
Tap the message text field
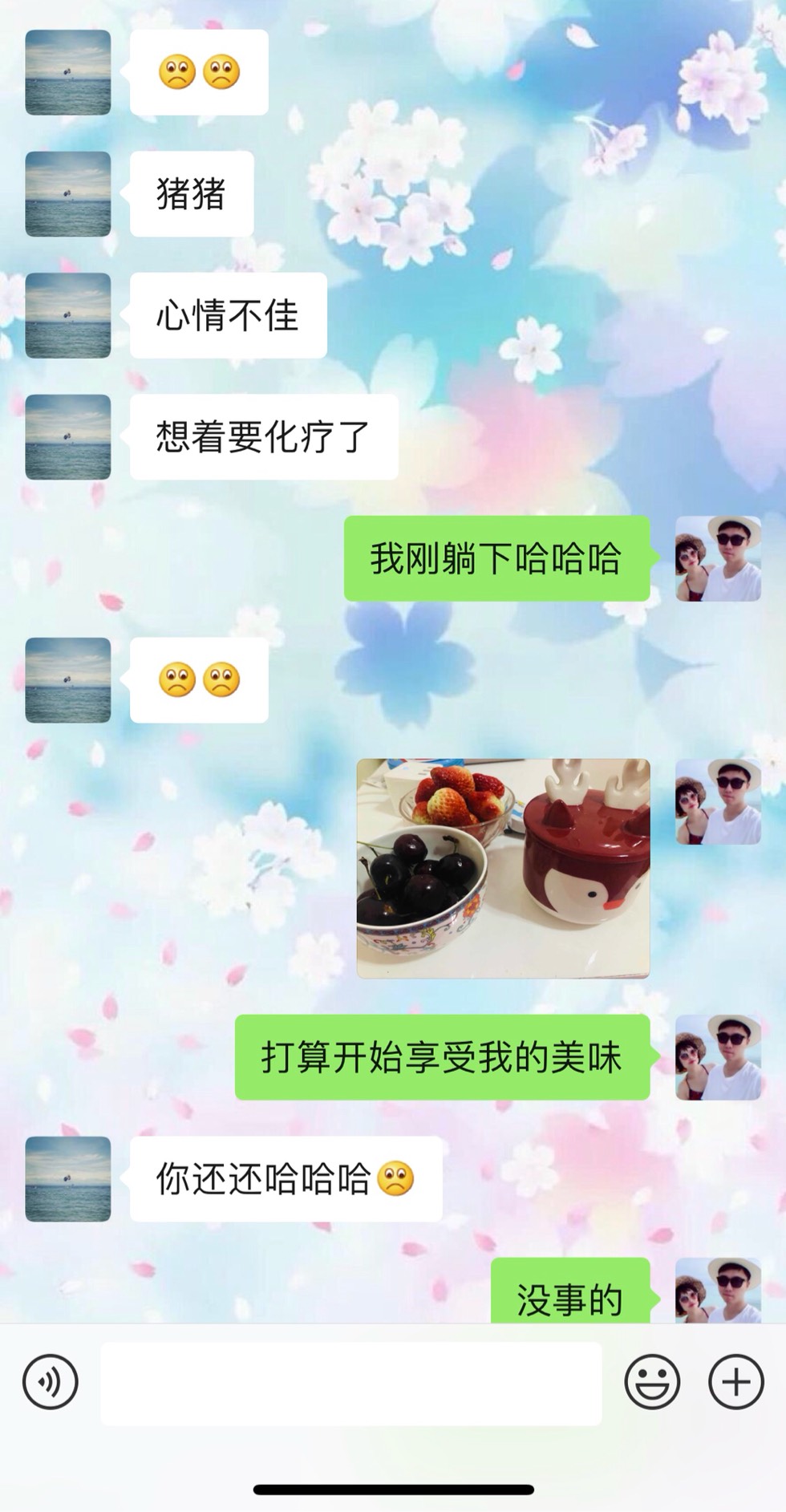[350, 1383]
